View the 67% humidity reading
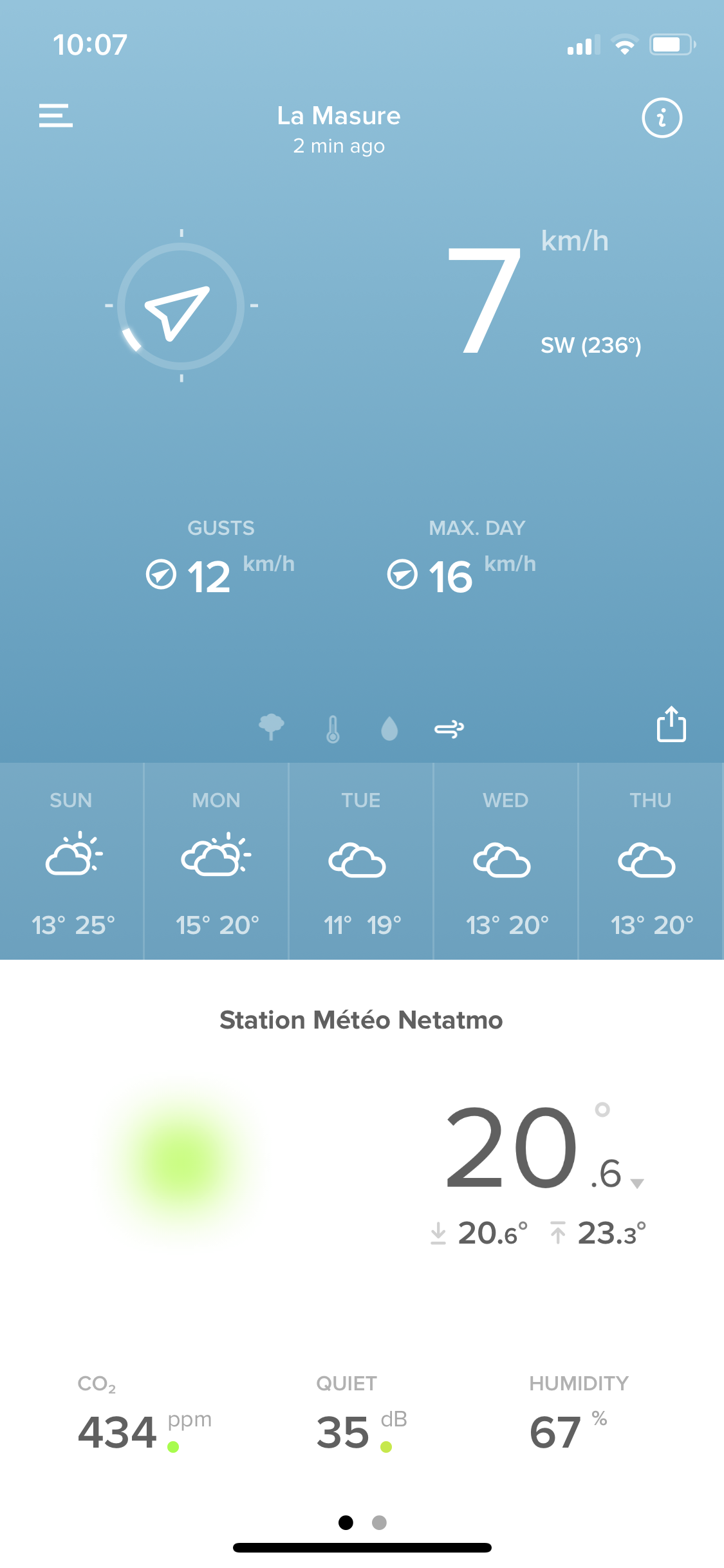The height and width of the screenshot is (1568, 724). 578,1414
